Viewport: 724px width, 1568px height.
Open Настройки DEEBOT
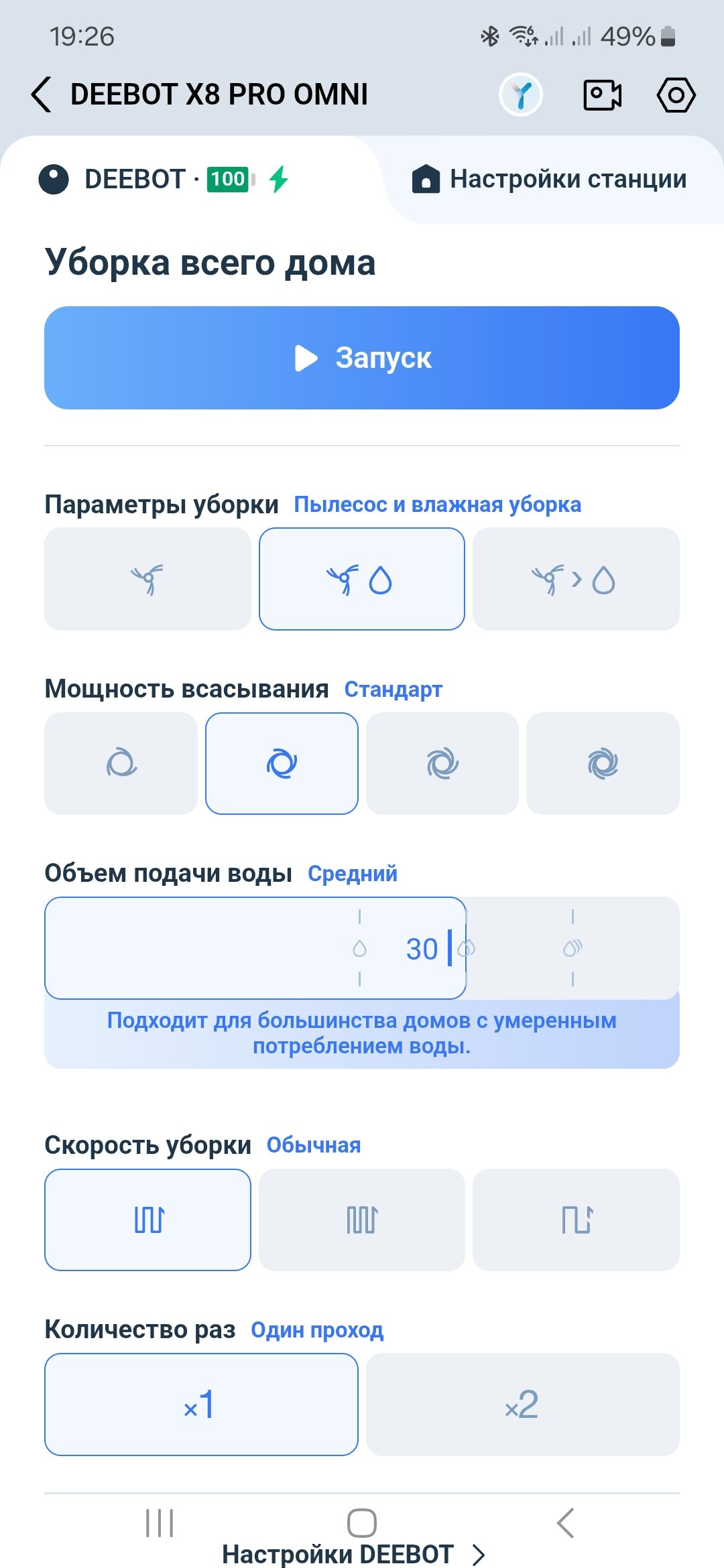(x=353, y=1554)
